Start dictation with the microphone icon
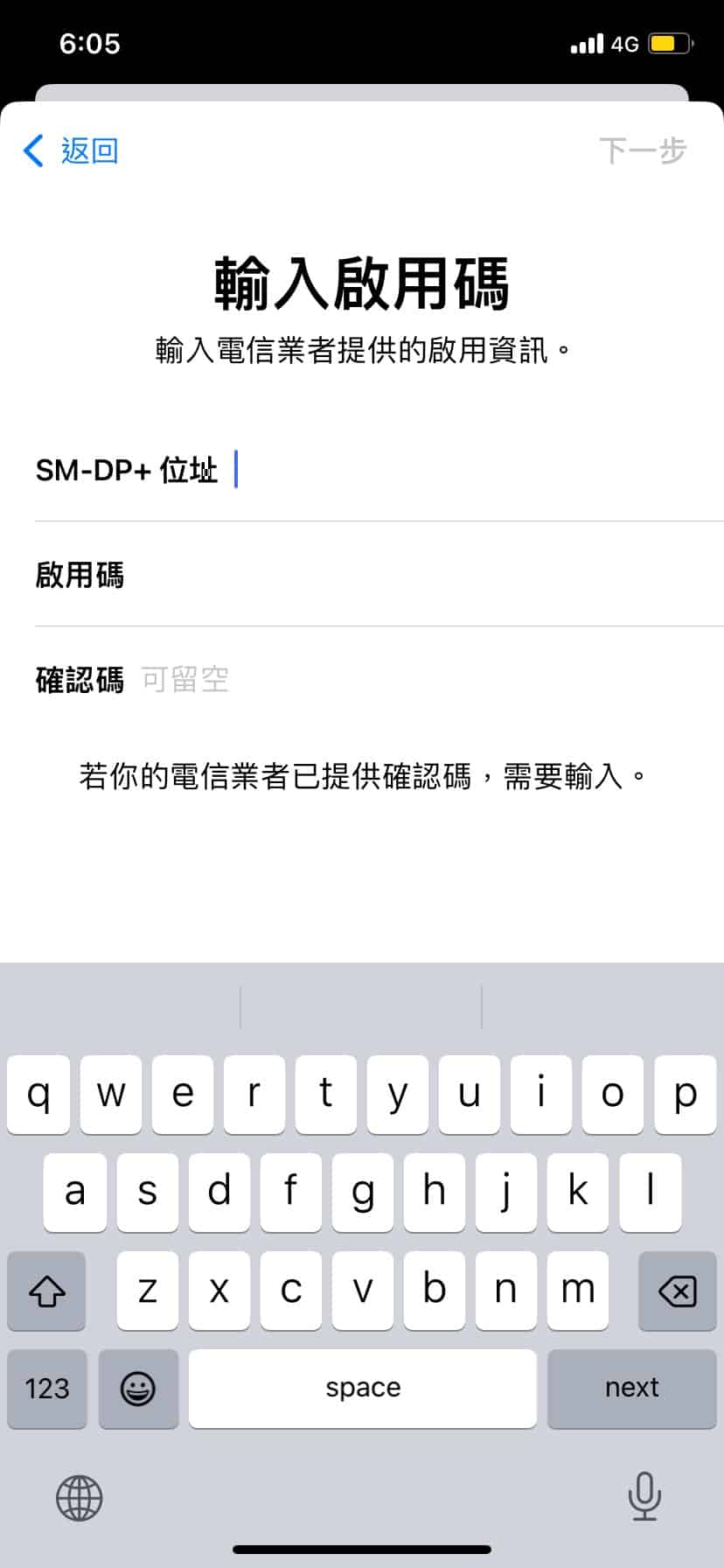724x1568 pixels. [x=644, y=1496]
